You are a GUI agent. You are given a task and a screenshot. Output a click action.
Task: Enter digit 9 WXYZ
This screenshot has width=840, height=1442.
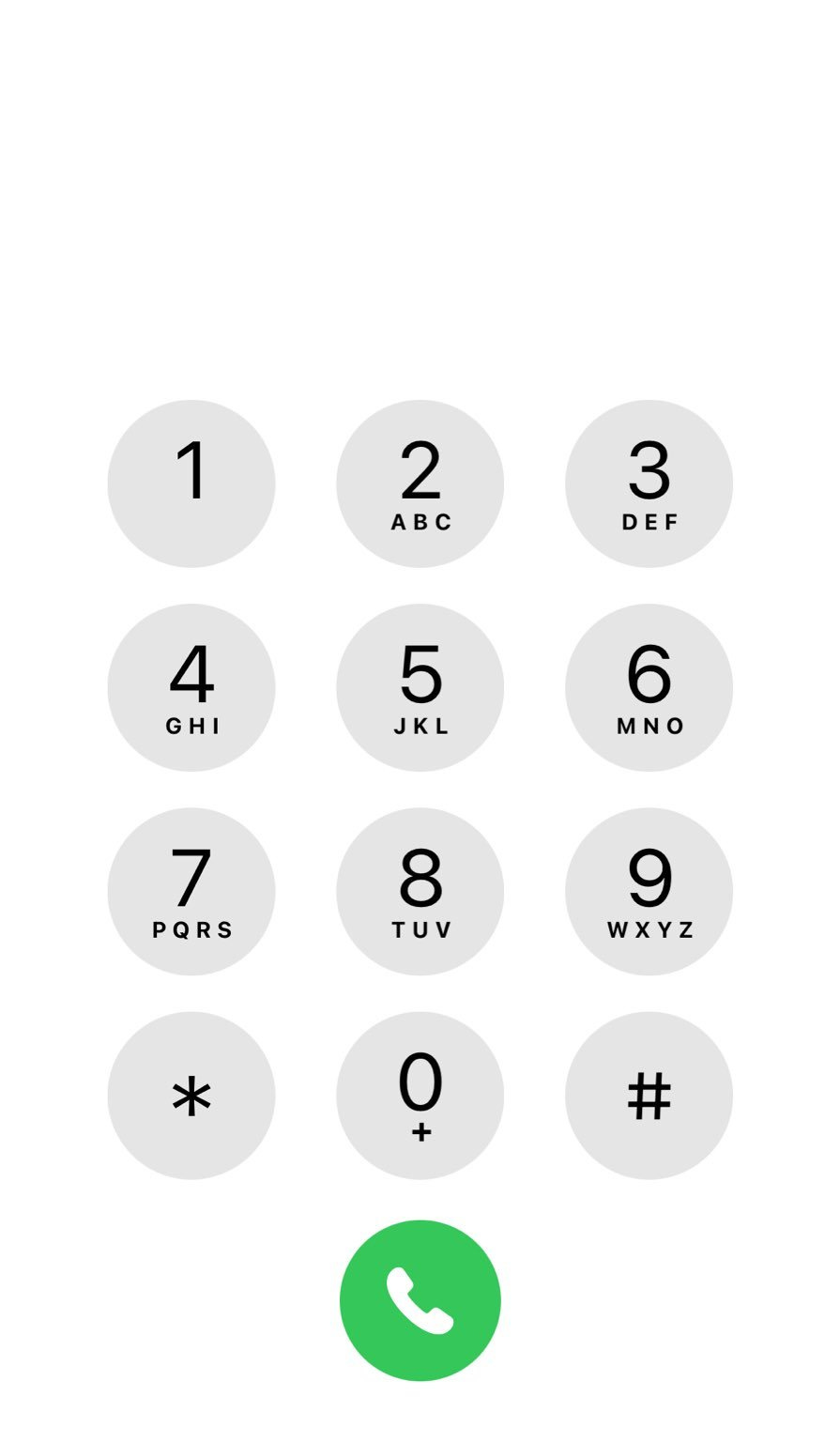point(649,891)
